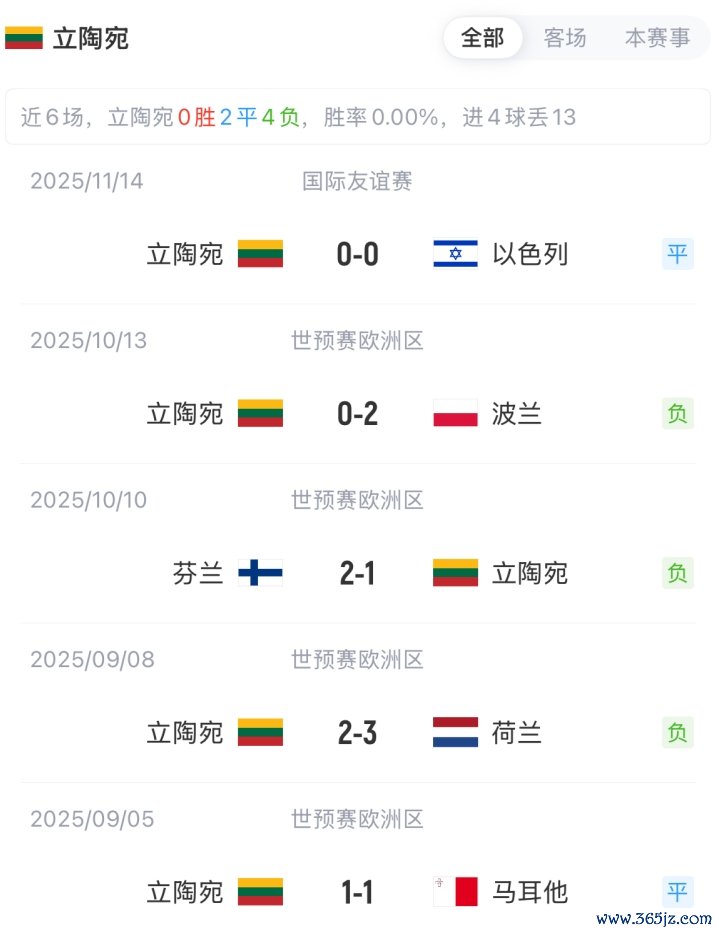
Task: Show matches under 本赛事 tab
Action: [x=657, y=38]
